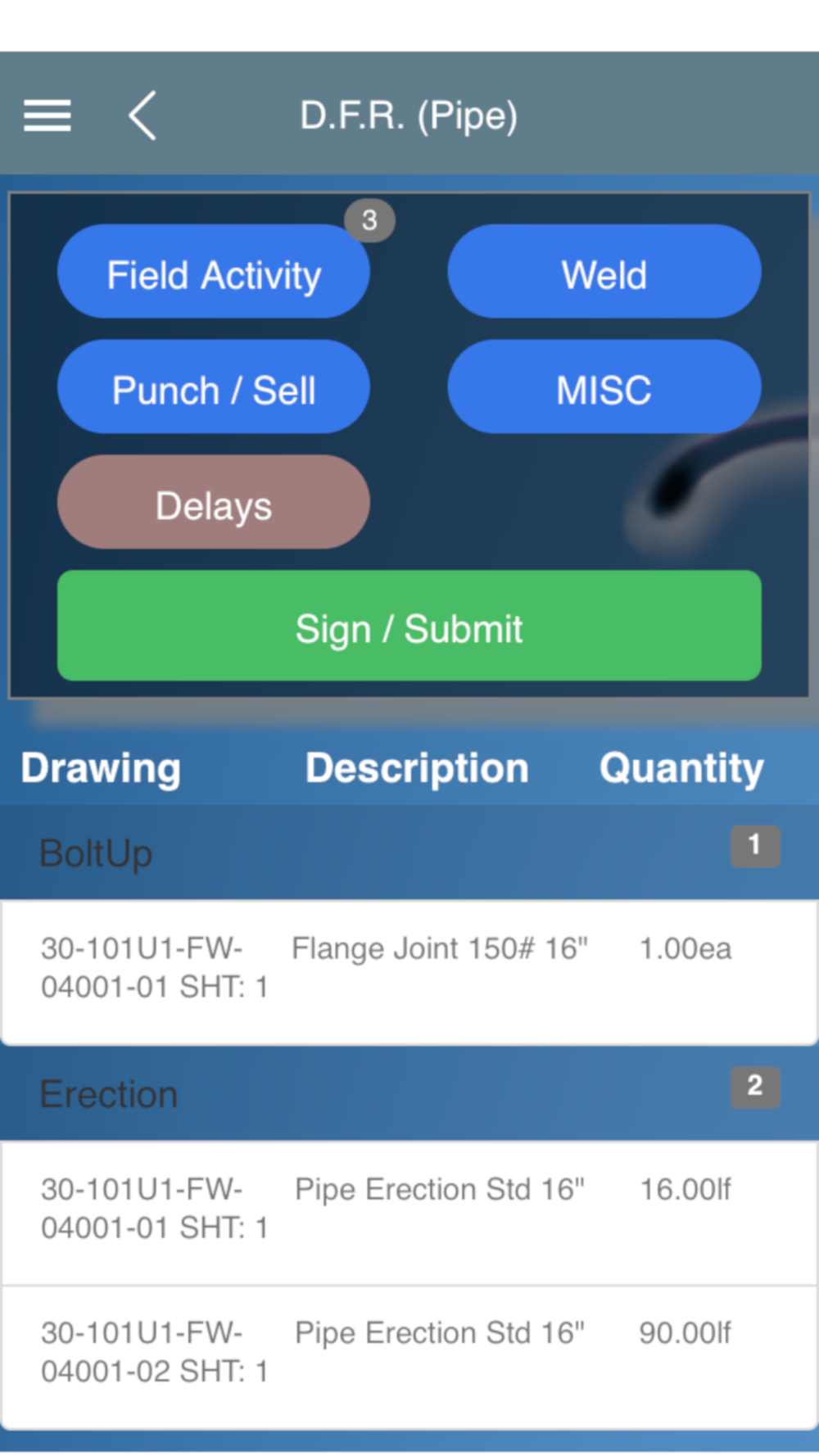
Task: Open the Pipe Erection row with 16.00lf
Action: click(409, 1213)
